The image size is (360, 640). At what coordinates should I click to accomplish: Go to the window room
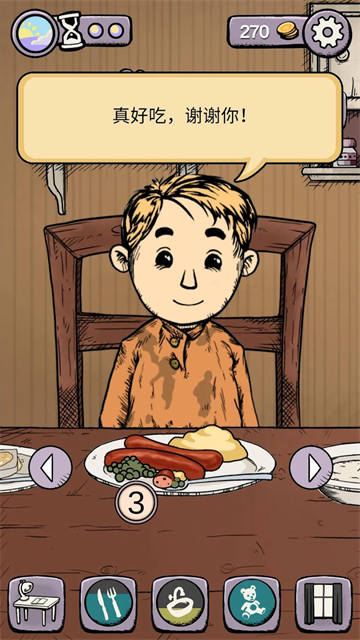(x=324, y=603)
